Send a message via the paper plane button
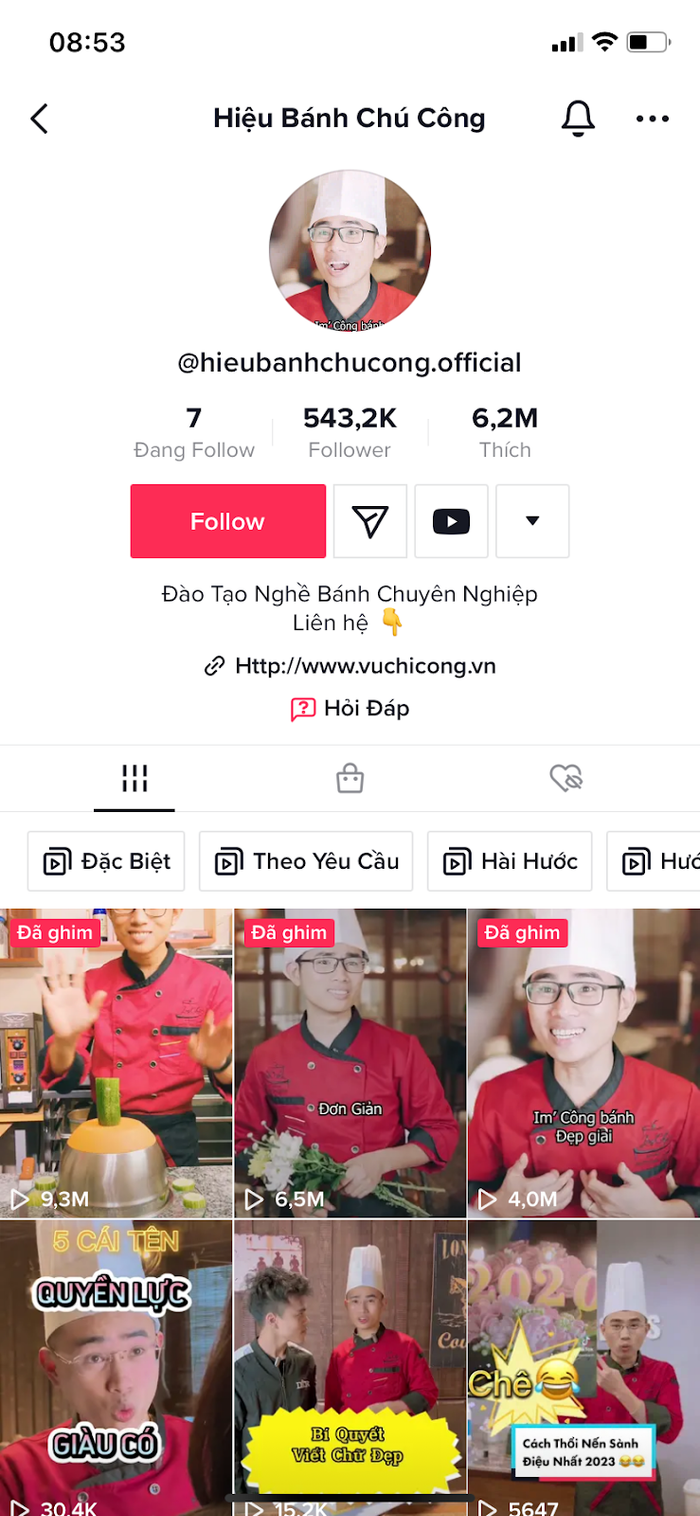Viewport: 700px width, 1516px height. 370,521
